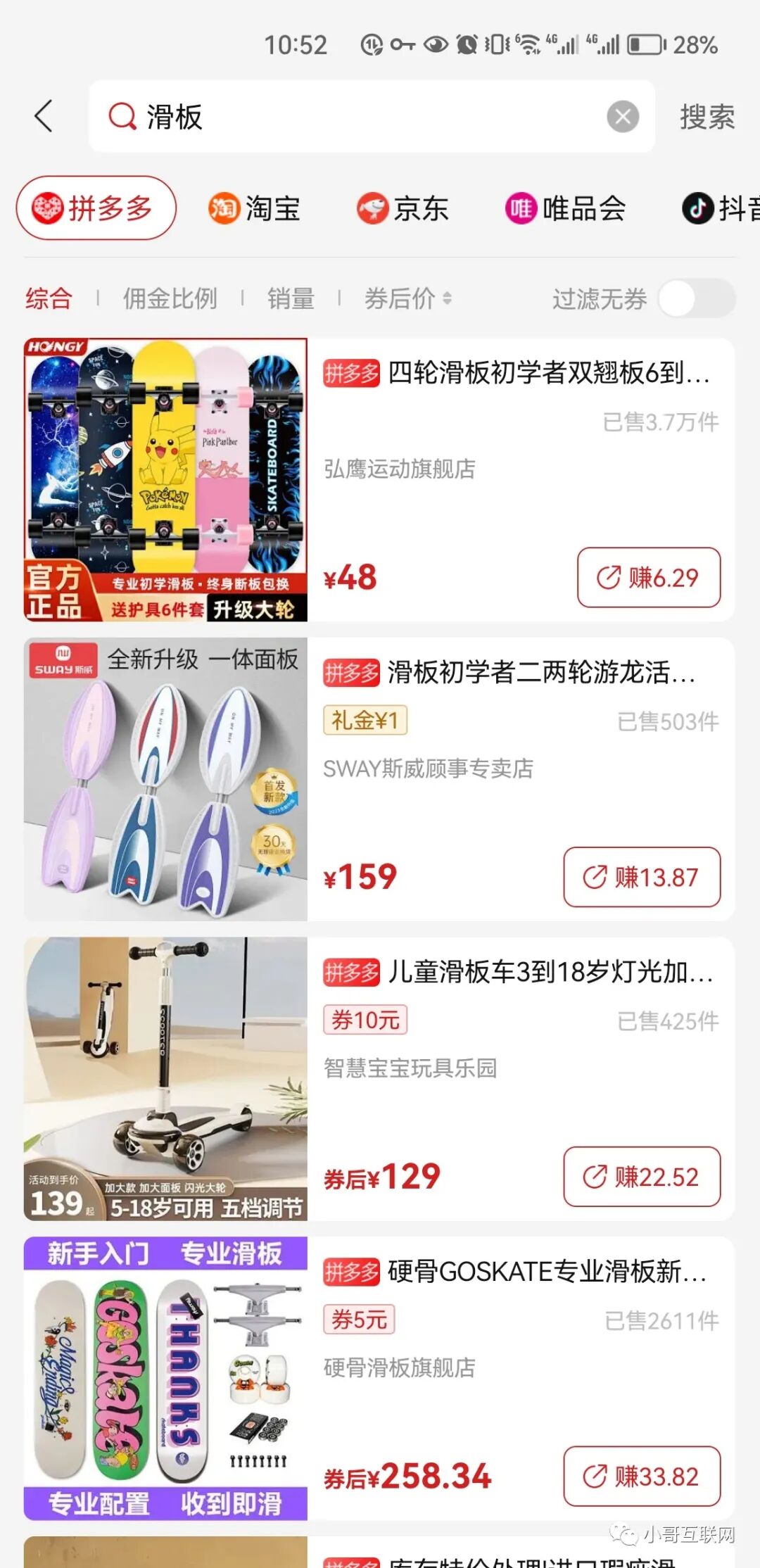Image resolution: width=760 pixels, height=1568 pixels.
Task: Sort results by 销量
Action: (291, 298)
